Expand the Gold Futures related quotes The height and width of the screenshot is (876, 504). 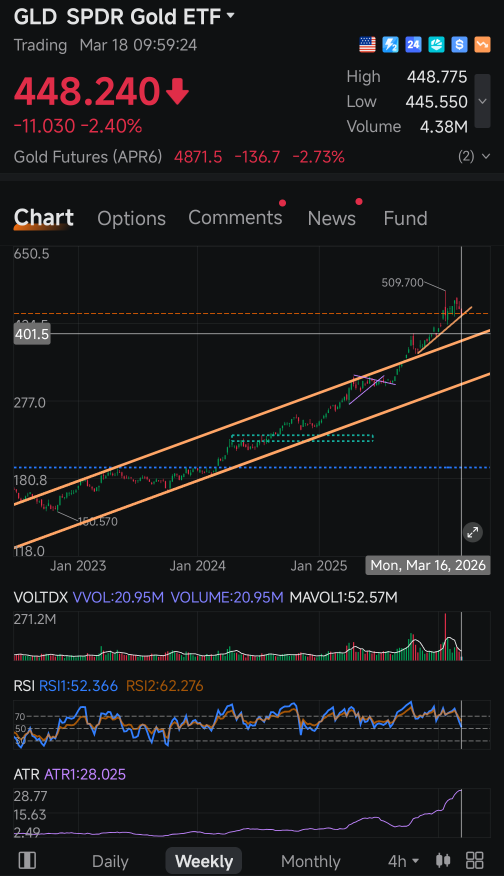point(474,156)
